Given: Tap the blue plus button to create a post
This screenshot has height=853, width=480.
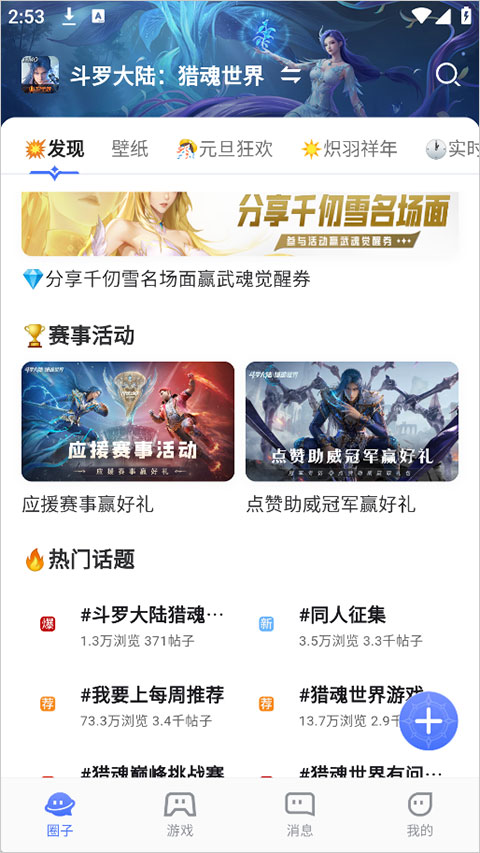Looking at the screenshot, I should (x=429, y=721).
